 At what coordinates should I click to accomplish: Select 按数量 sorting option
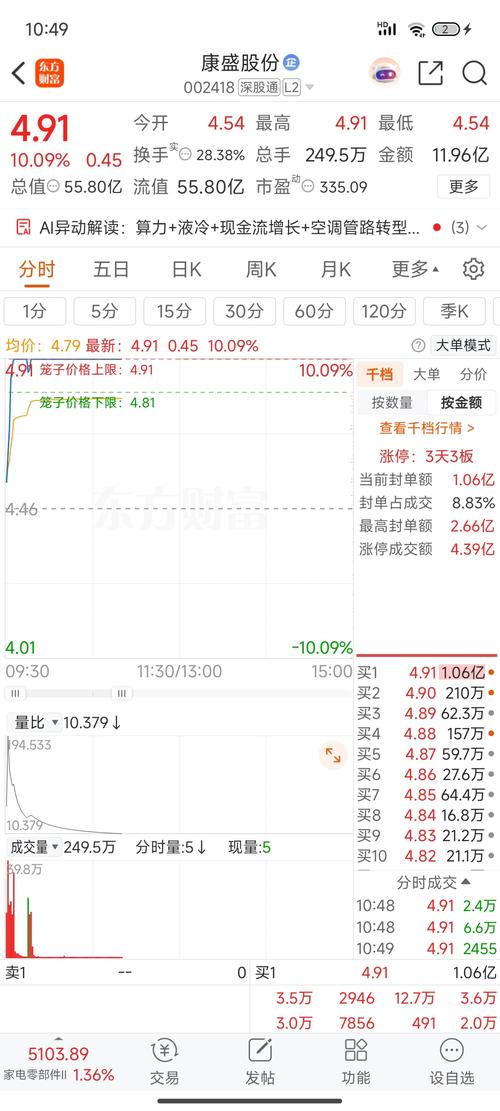tap(392, 403)
